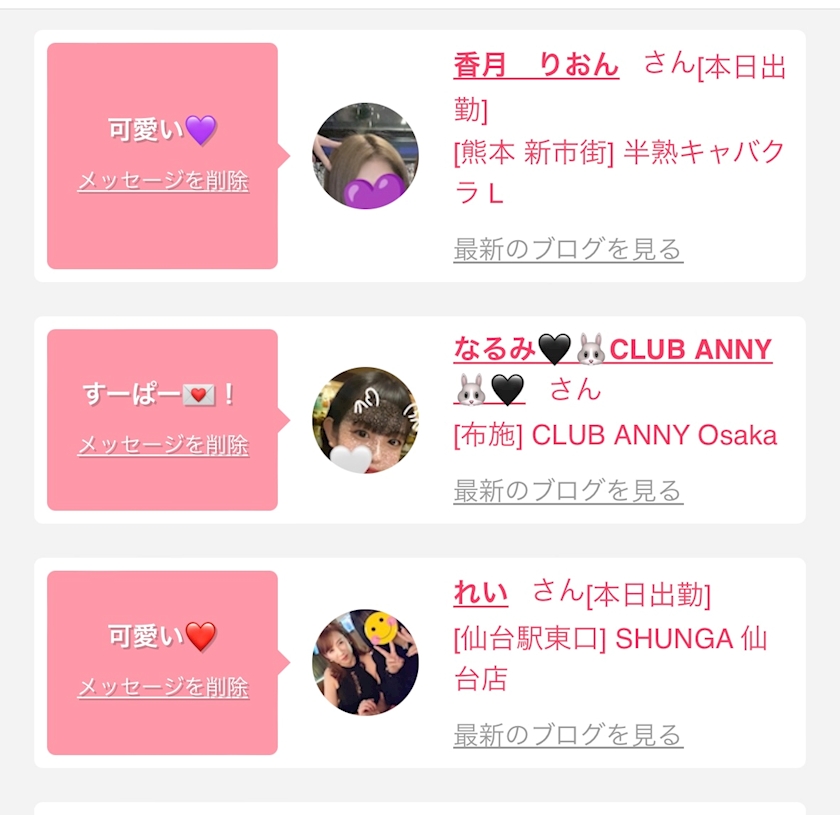The height and width of the screenshot is (815, 840).
Task: Delete the 可愛い💜 message to 香月 りおん
Action: 163,181
